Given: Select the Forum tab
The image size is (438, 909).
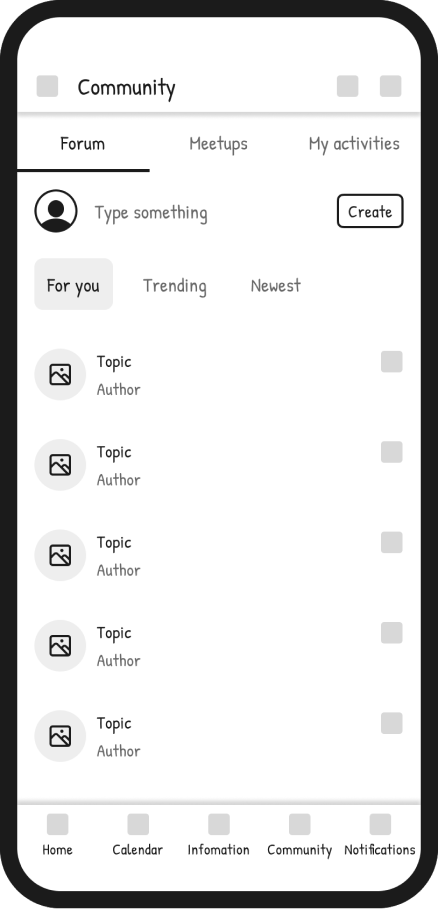Looking at the screenshot, I should coord(83,143).
